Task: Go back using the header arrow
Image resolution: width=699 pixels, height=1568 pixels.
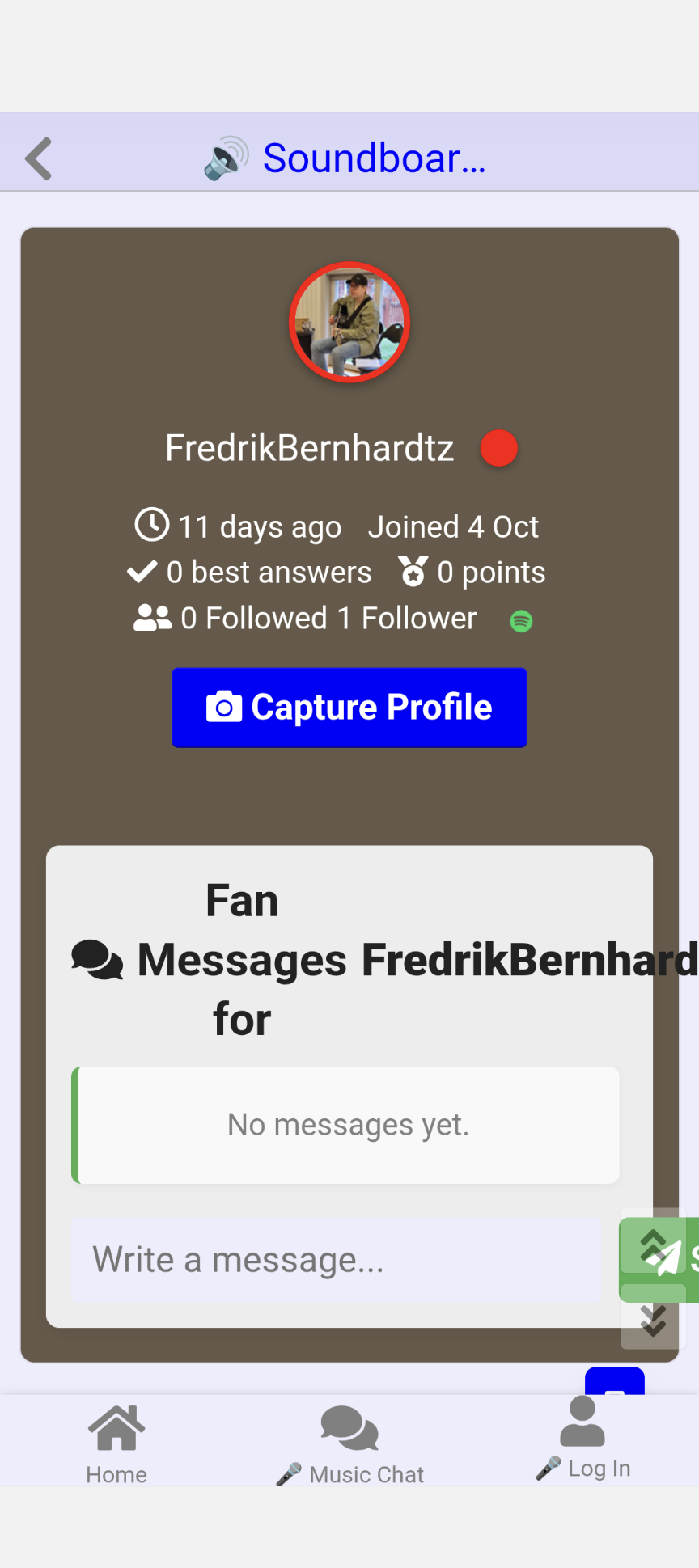Action: (39, 158)
